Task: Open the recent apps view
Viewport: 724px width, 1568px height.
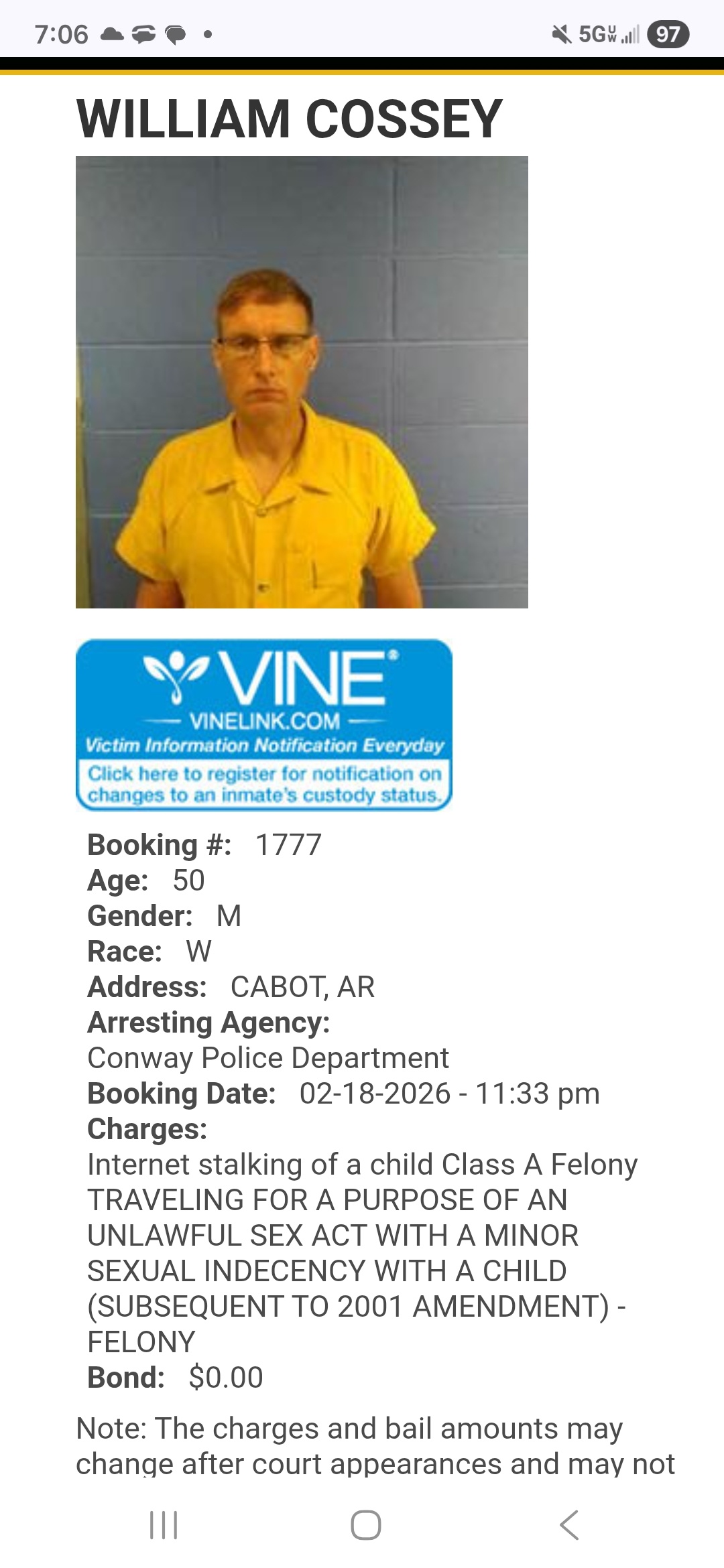Action: click(x=164, y=1526)
